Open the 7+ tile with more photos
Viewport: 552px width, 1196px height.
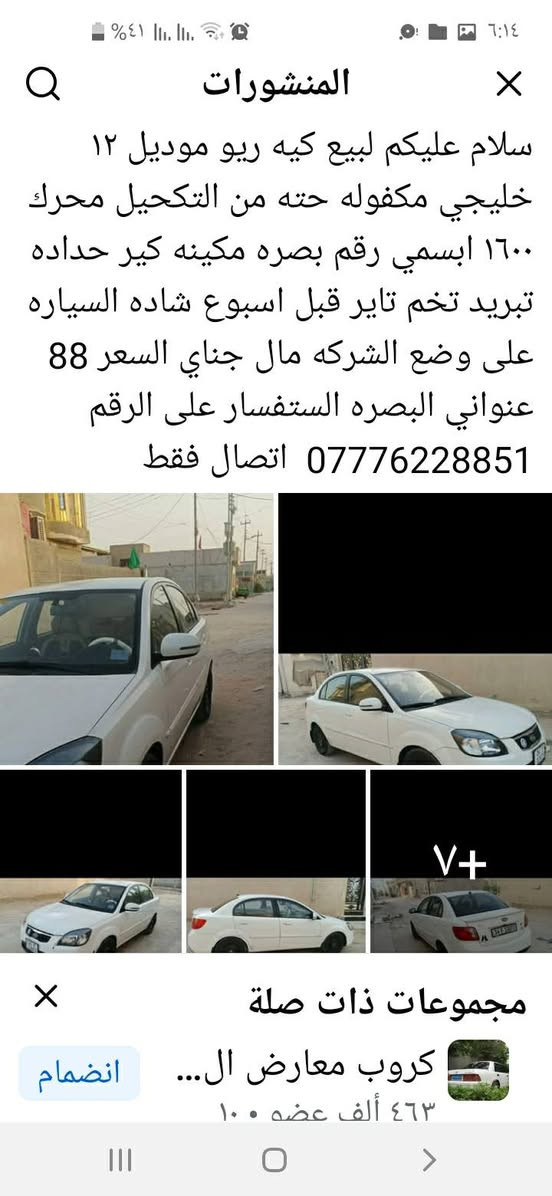461,861
